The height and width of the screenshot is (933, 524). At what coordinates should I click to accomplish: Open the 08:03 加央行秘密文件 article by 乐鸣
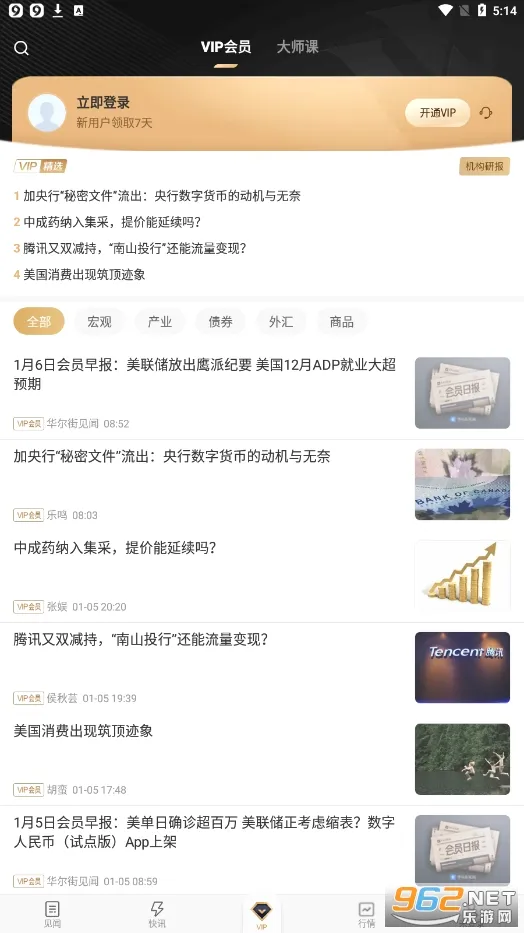[262, 485]
